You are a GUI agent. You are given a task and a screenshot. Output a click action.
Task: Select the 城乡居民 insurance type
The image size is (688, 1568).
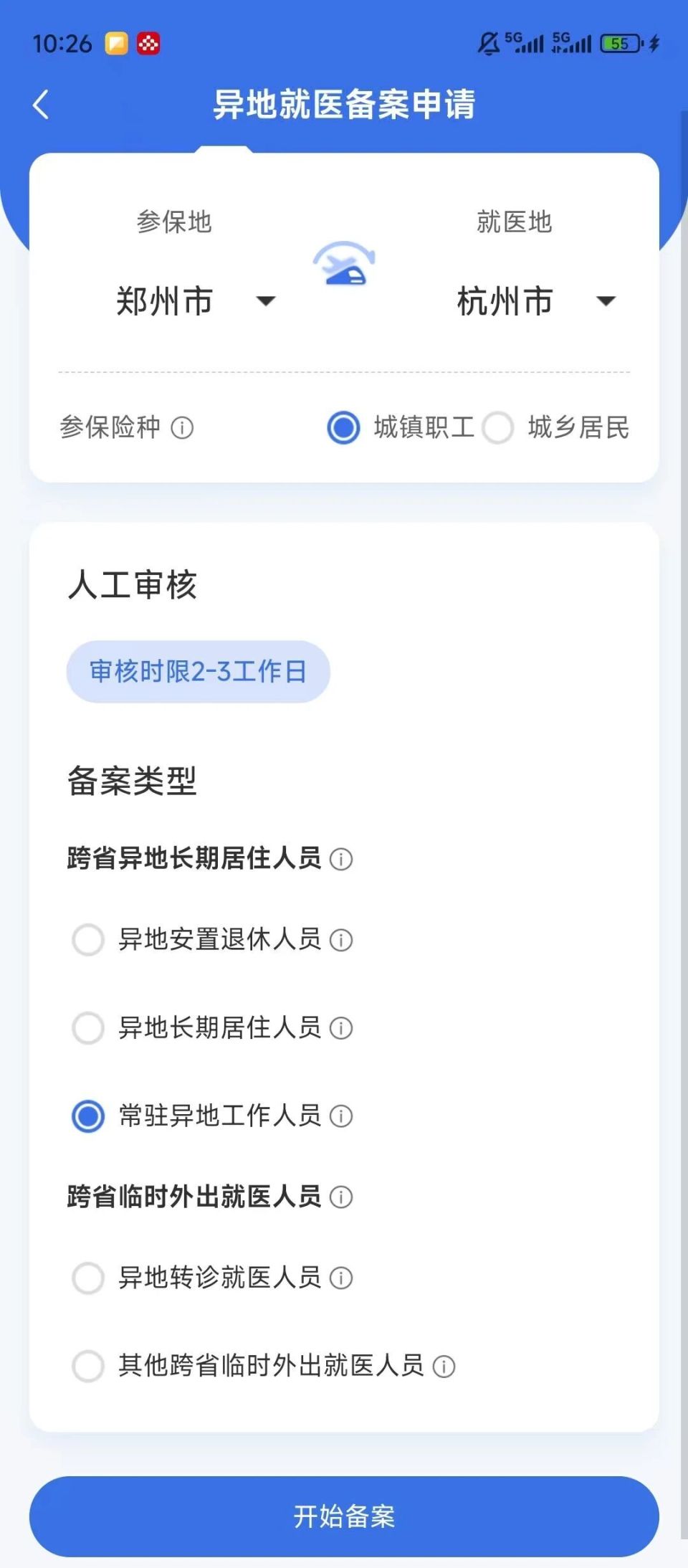[499, 428]
